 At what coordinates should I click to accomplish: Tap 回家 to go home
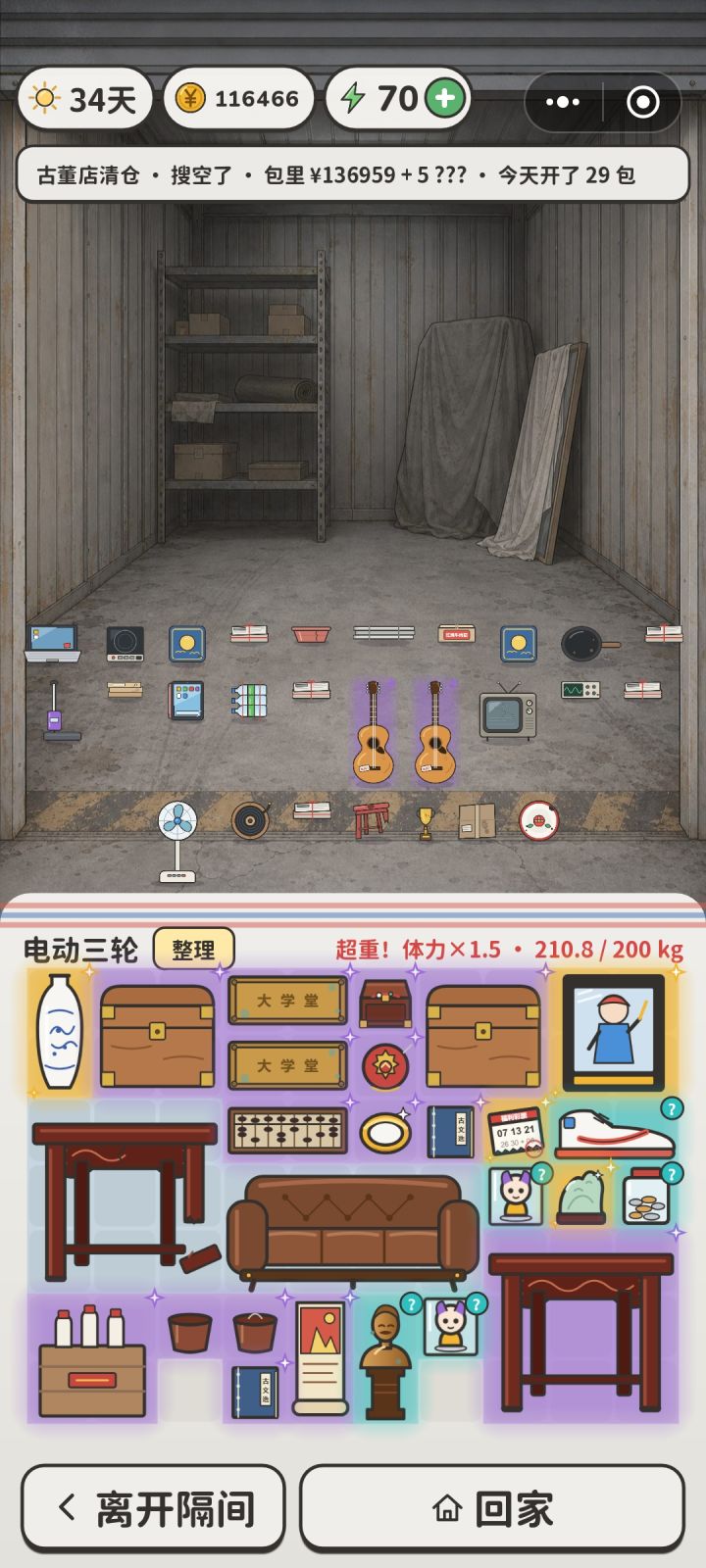click(x=492, y=1508)
